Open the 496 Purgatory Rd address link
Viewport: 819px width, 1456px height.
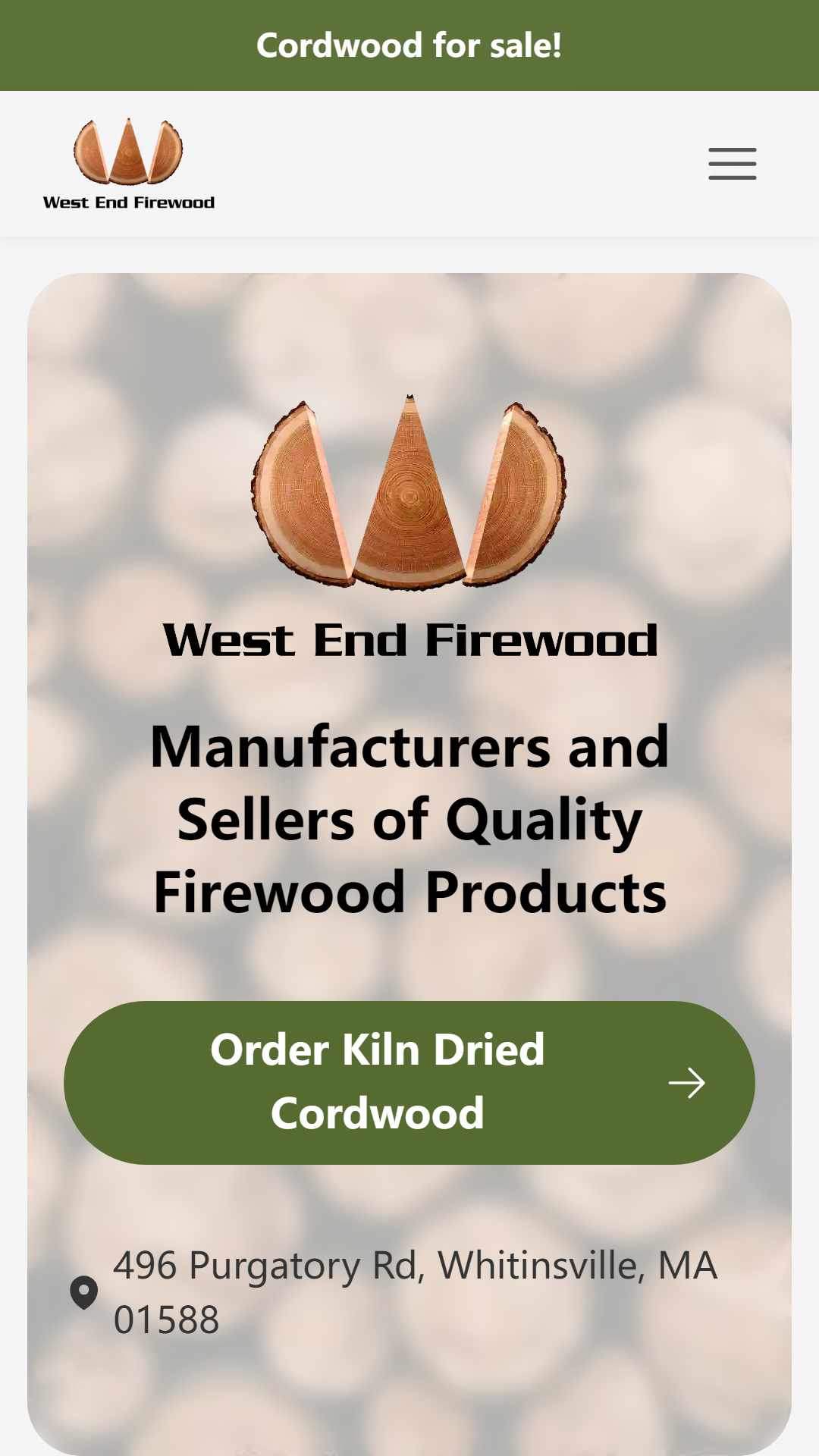[x=394, y=1292]
